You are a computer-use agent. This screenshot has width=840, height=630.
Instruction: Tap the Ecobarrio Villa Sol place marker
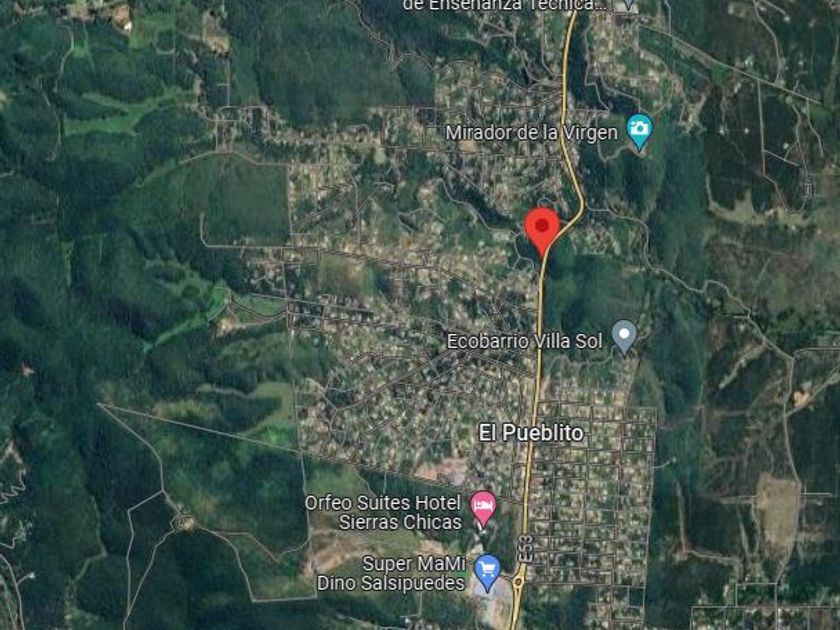click(x=624, y=336)
